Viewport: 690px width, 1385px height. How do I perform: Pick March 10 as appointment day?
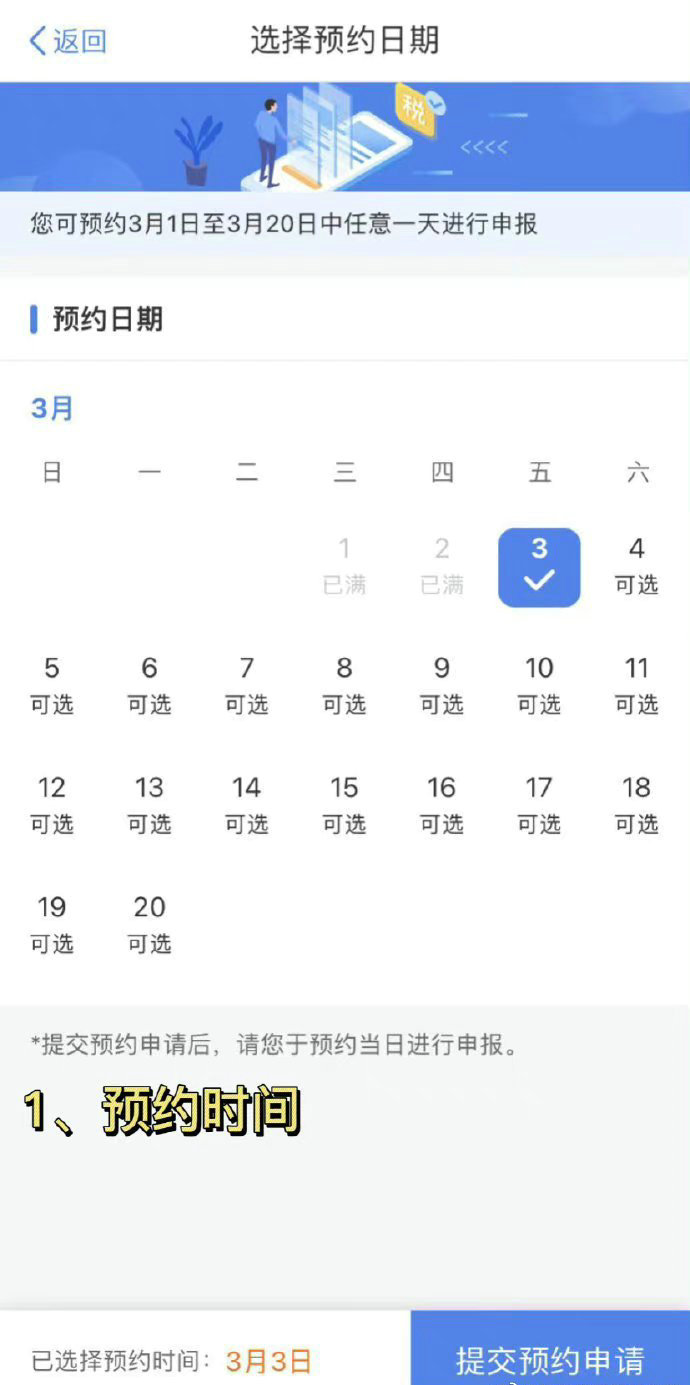point(539,686)
